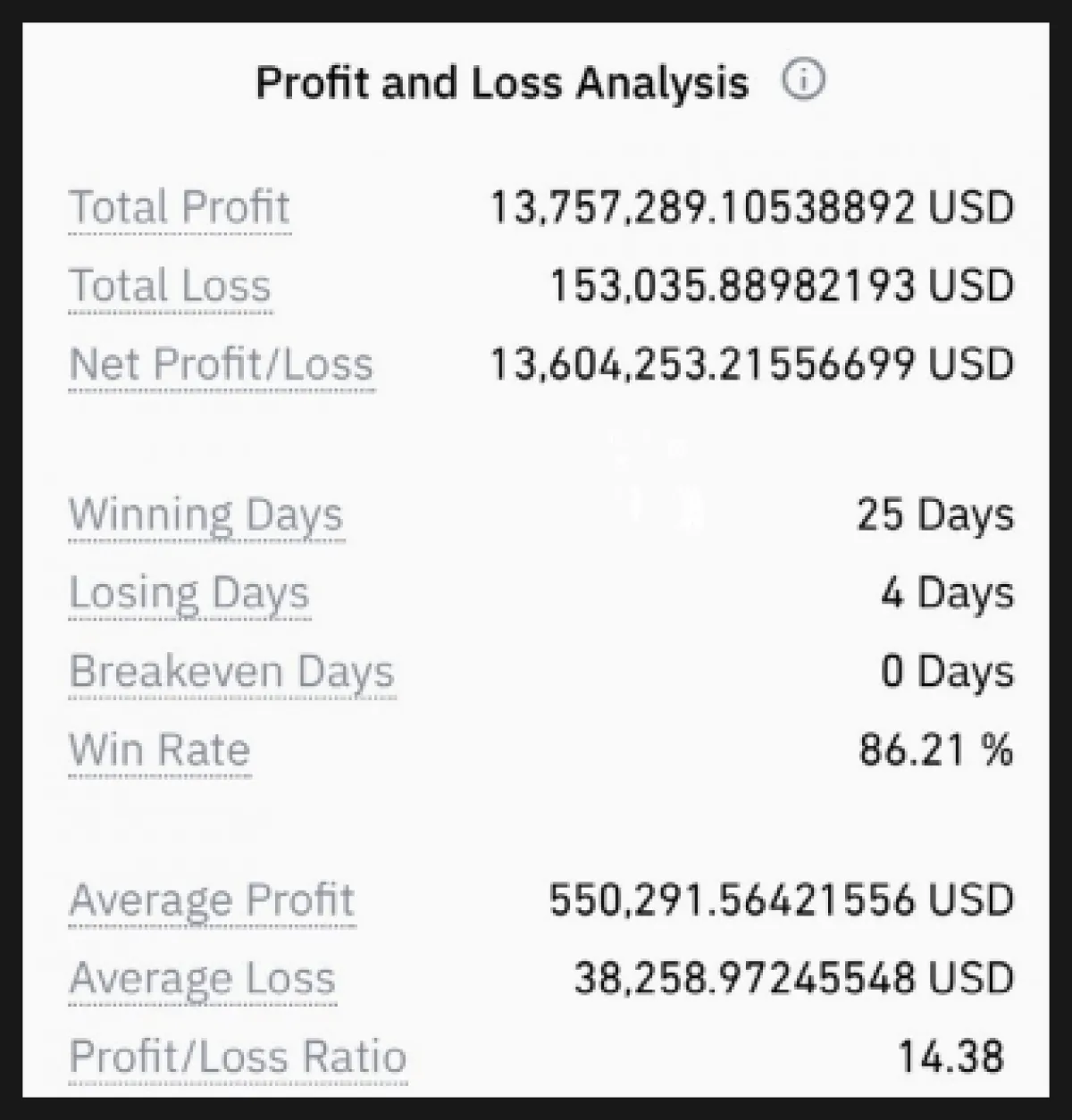
Task: Show the Total Profit explanation
Action: click(x=180, y=207)
